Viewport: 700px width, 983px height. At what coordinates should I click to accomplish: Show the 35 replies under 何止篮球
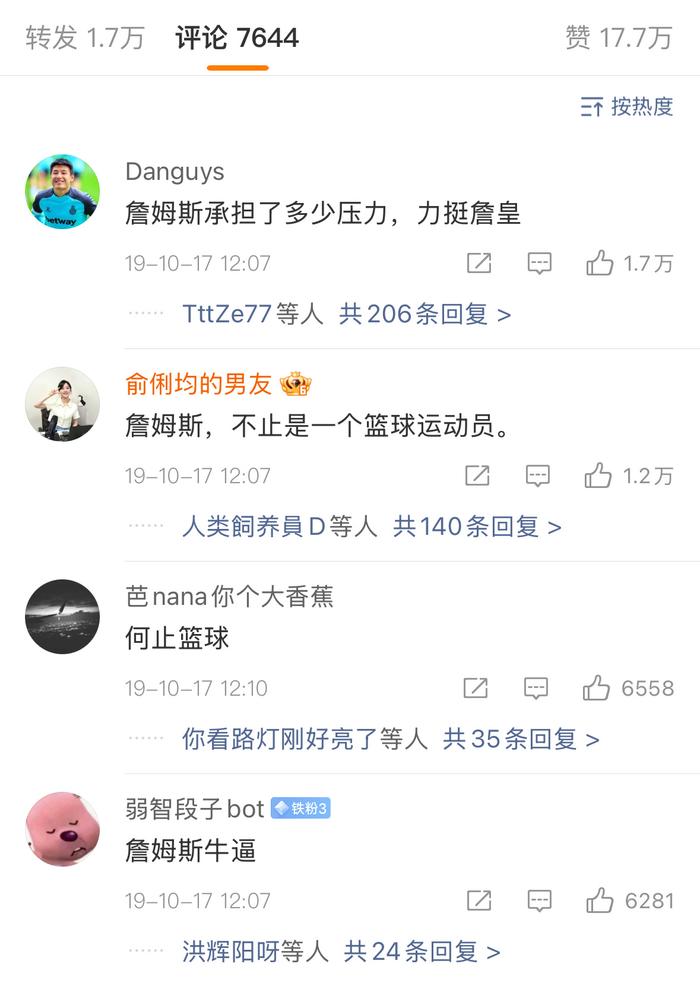point(390,739)
